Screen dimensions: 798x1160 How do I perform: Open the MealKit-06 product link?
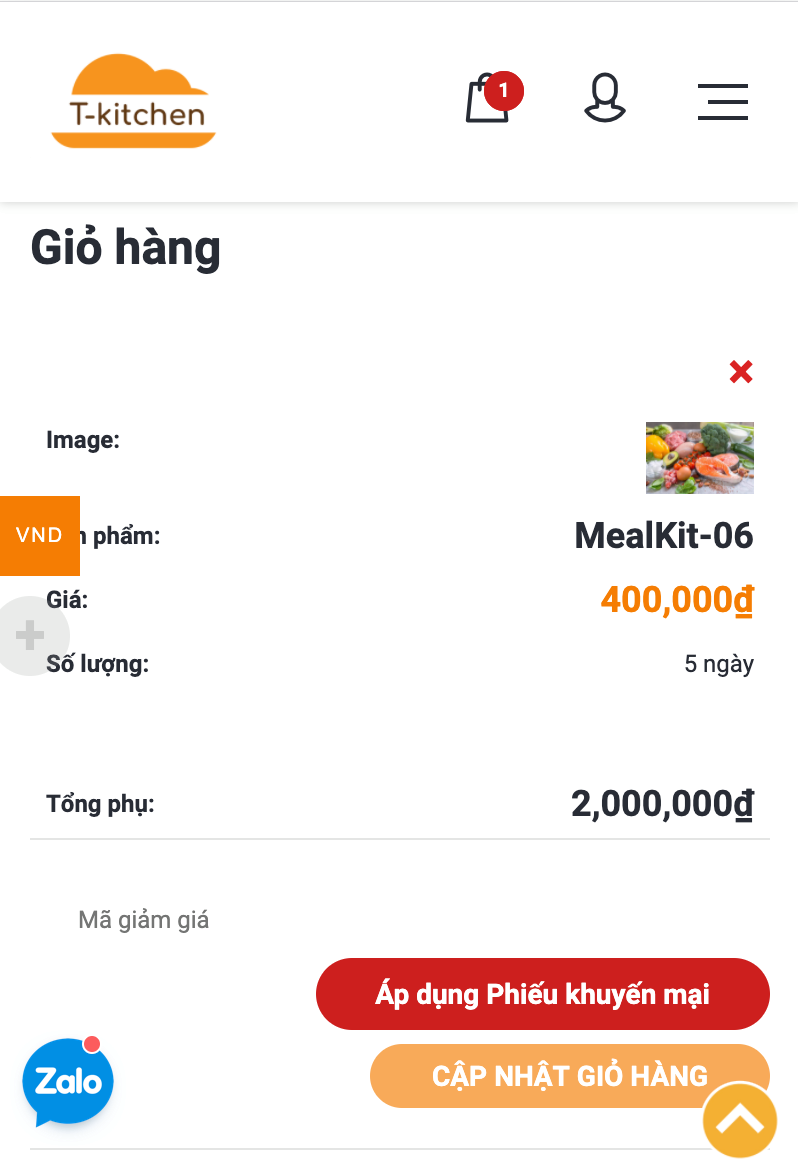pyautogui.click(x=663, y=536)
